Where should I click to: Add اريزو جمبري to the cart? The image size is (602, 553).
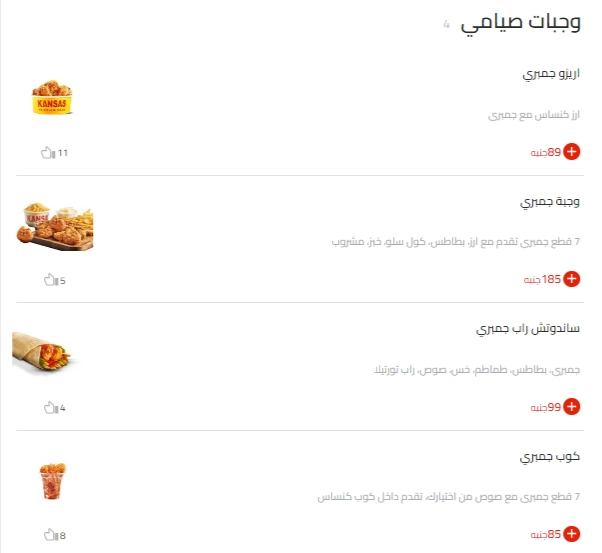point(572,152)
